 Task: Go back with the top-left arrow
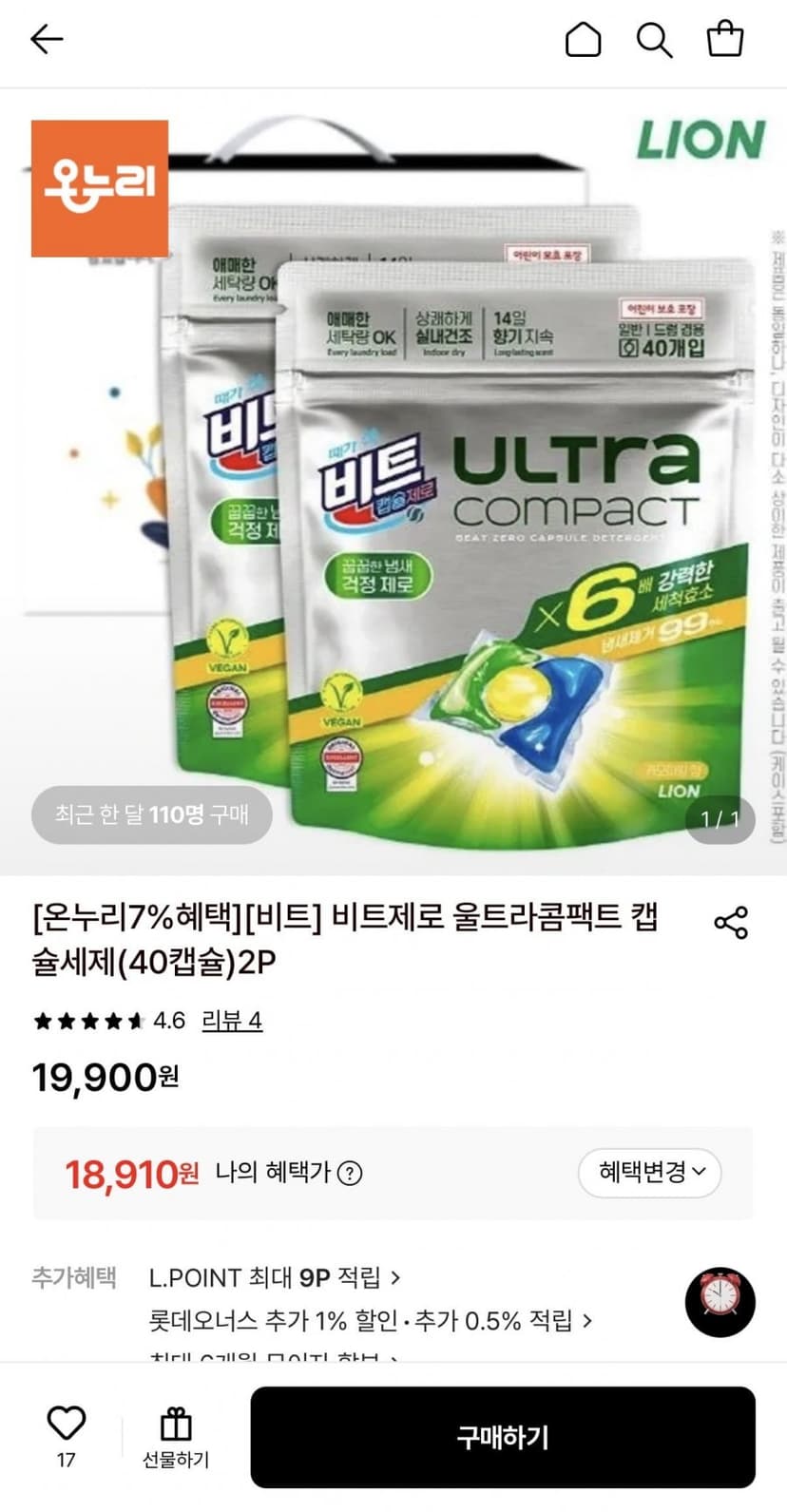(x=46, y=39)
